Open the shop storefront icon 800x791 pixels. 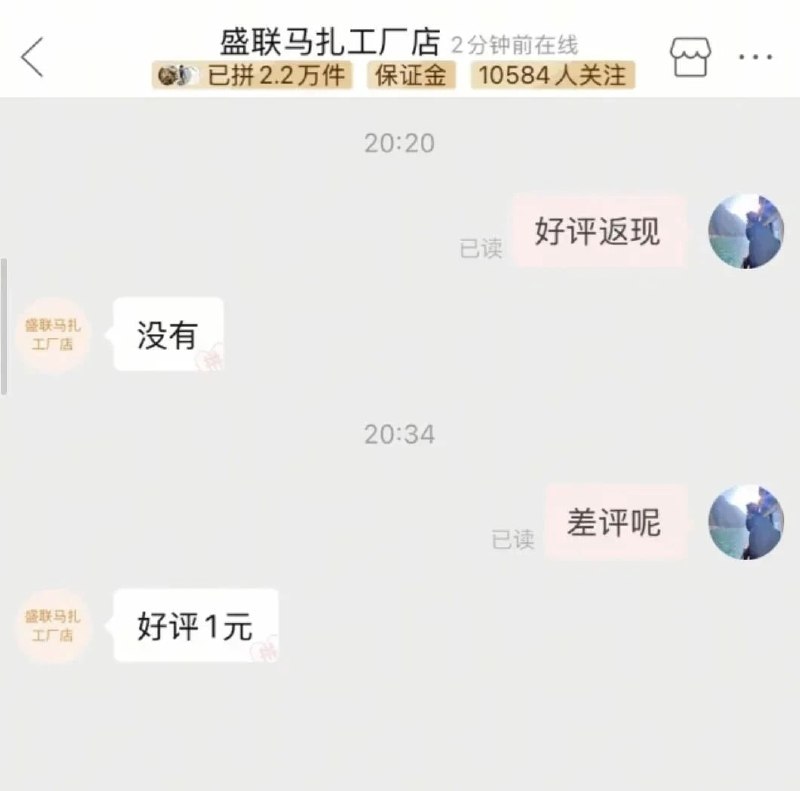690,57
